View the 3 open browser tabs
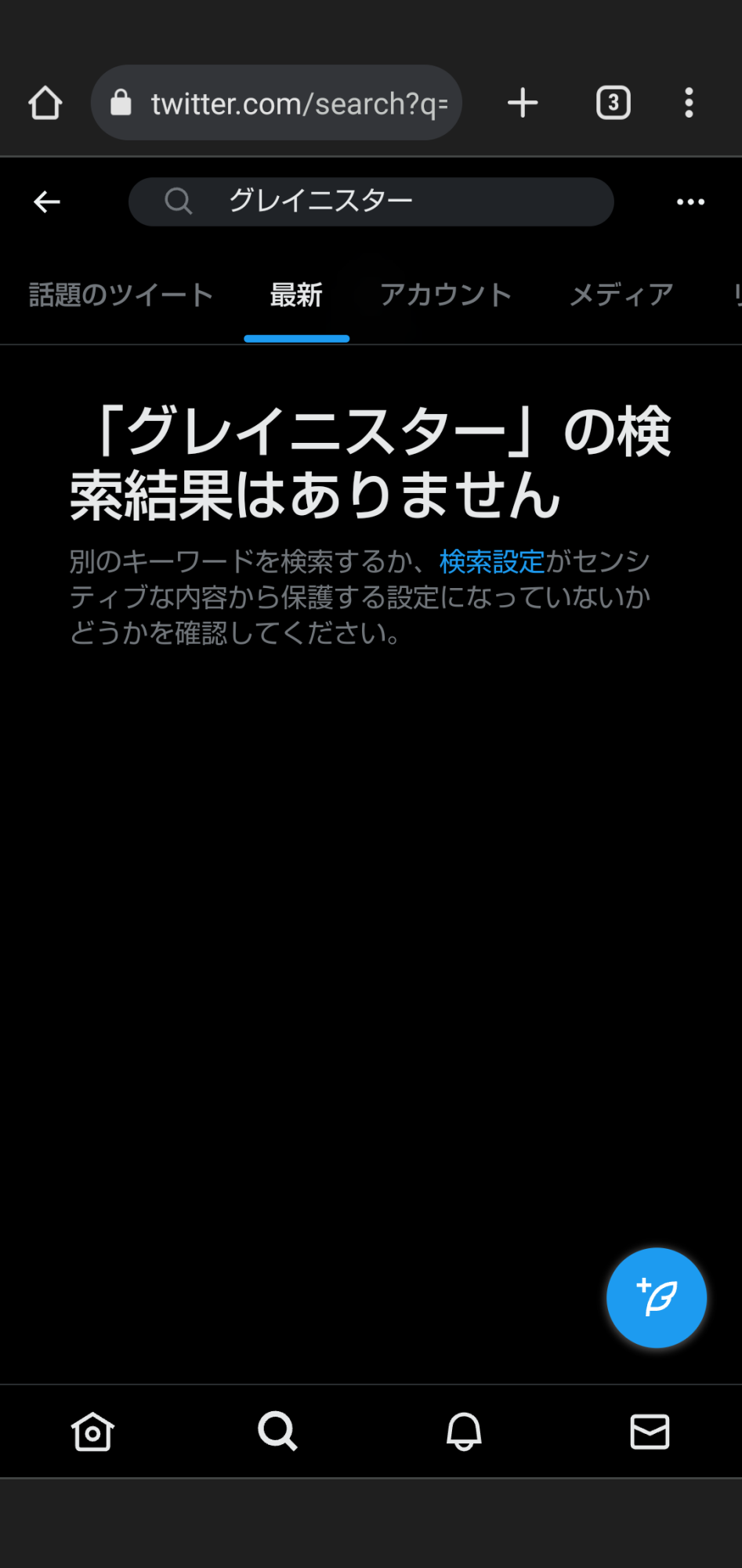The width and height of the screenshot is (742, 1568). pyautogui.click(x=613, y=103)
